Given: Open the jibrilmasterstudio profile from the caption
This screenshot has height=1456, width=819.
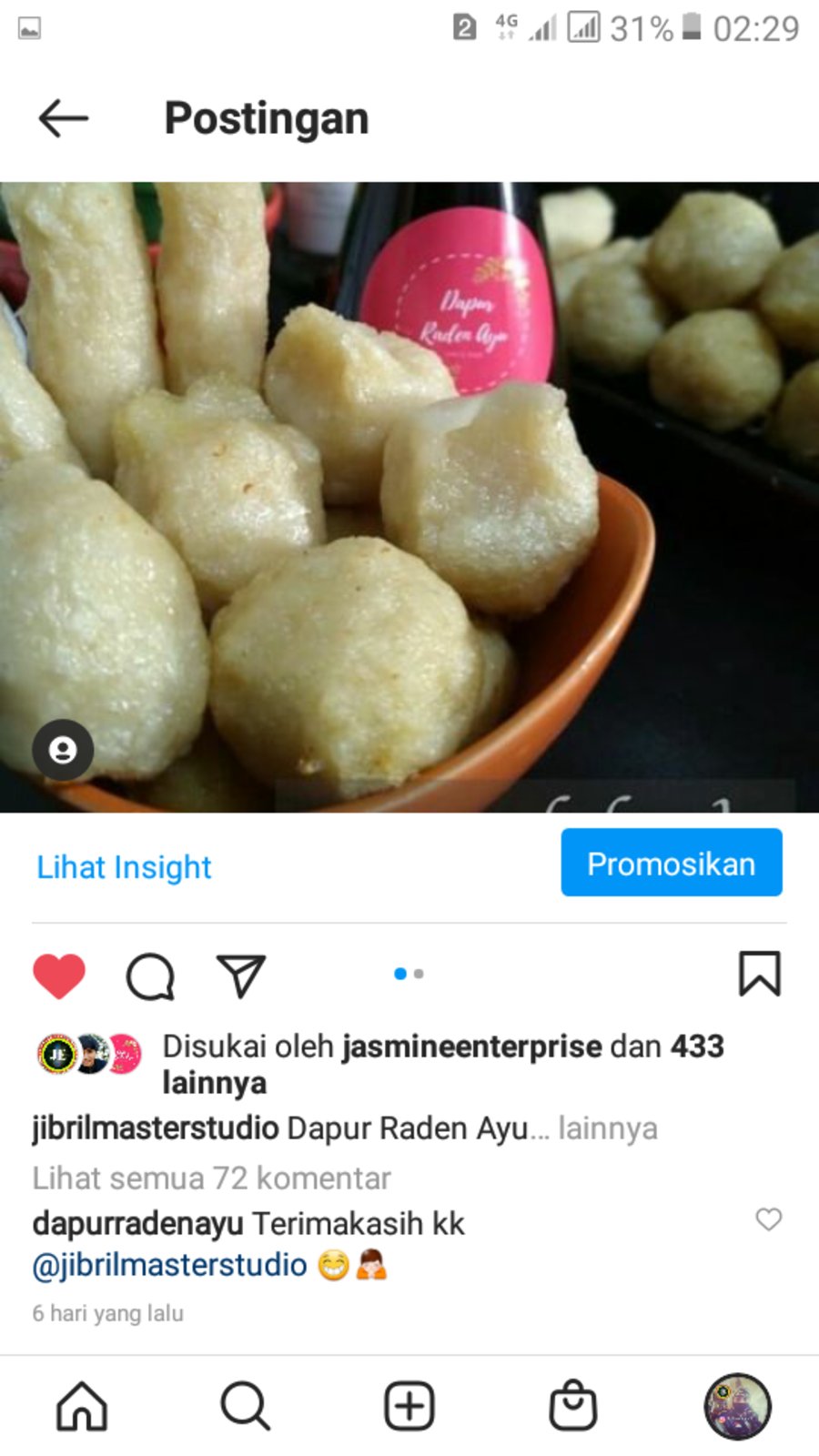Looking at the screenshot, I should (x=156, y=1128).
